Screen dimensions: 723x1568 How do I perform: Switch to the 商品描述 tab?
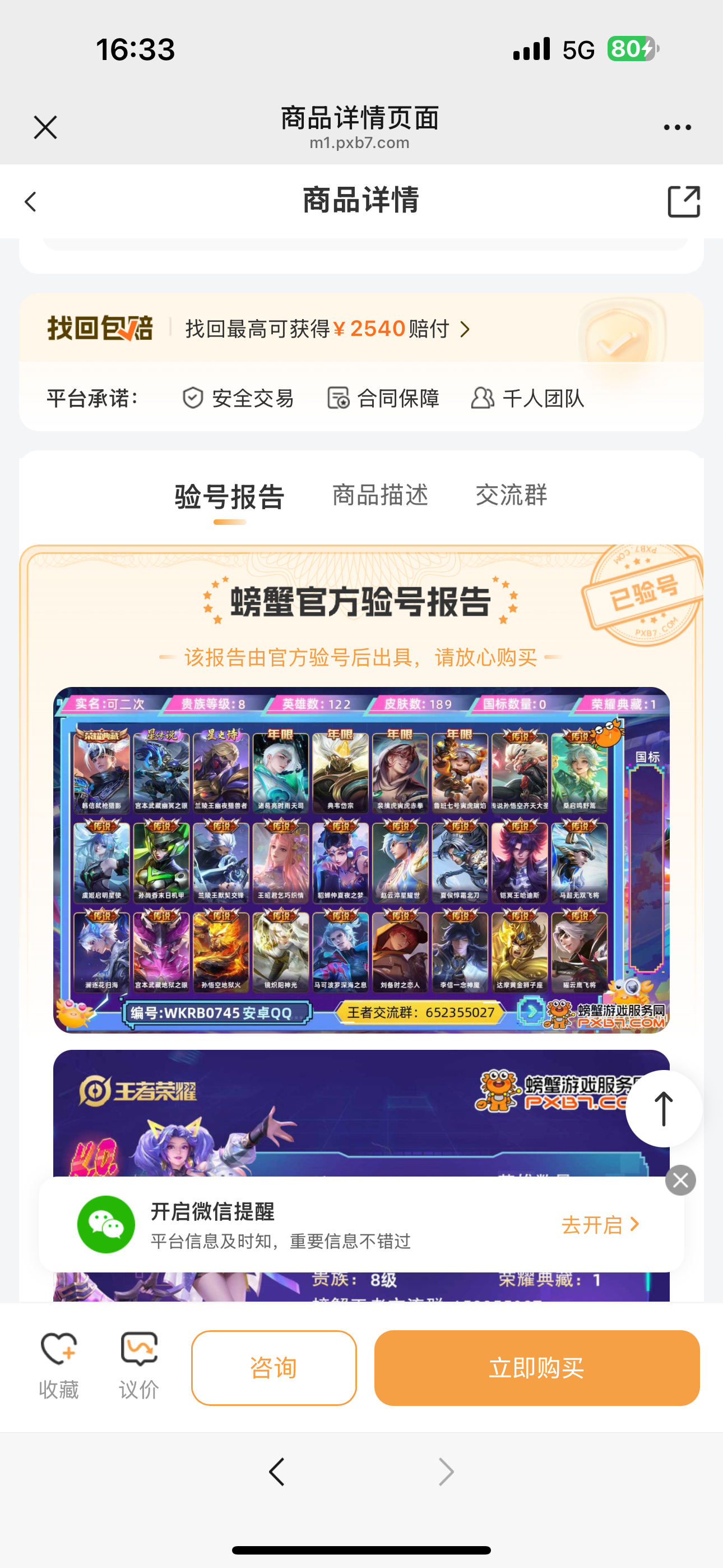pyautogui.click(x=381, y=496)
